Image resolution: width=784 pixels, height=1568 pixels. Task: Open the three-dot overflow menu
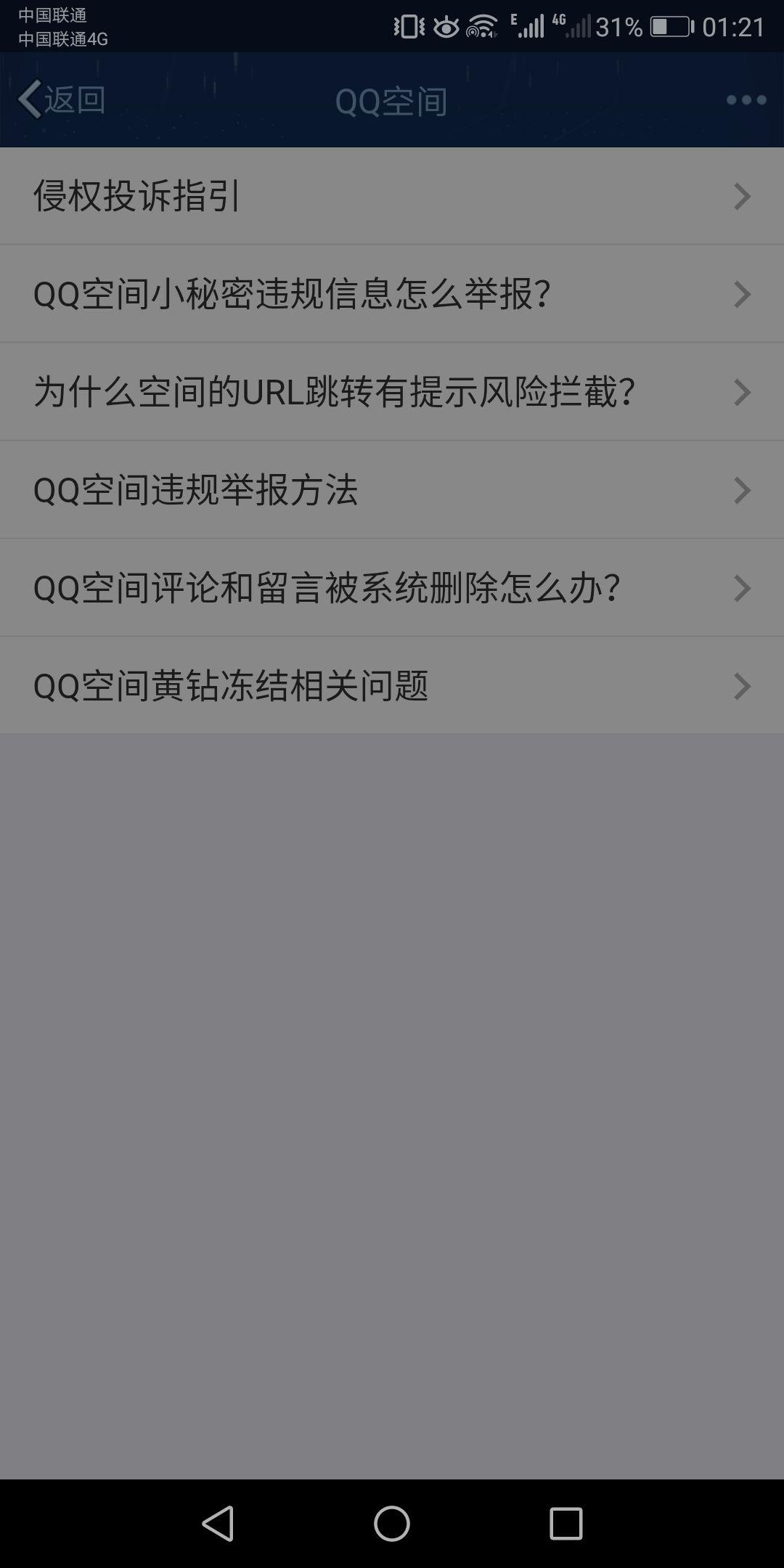point(746,100)
